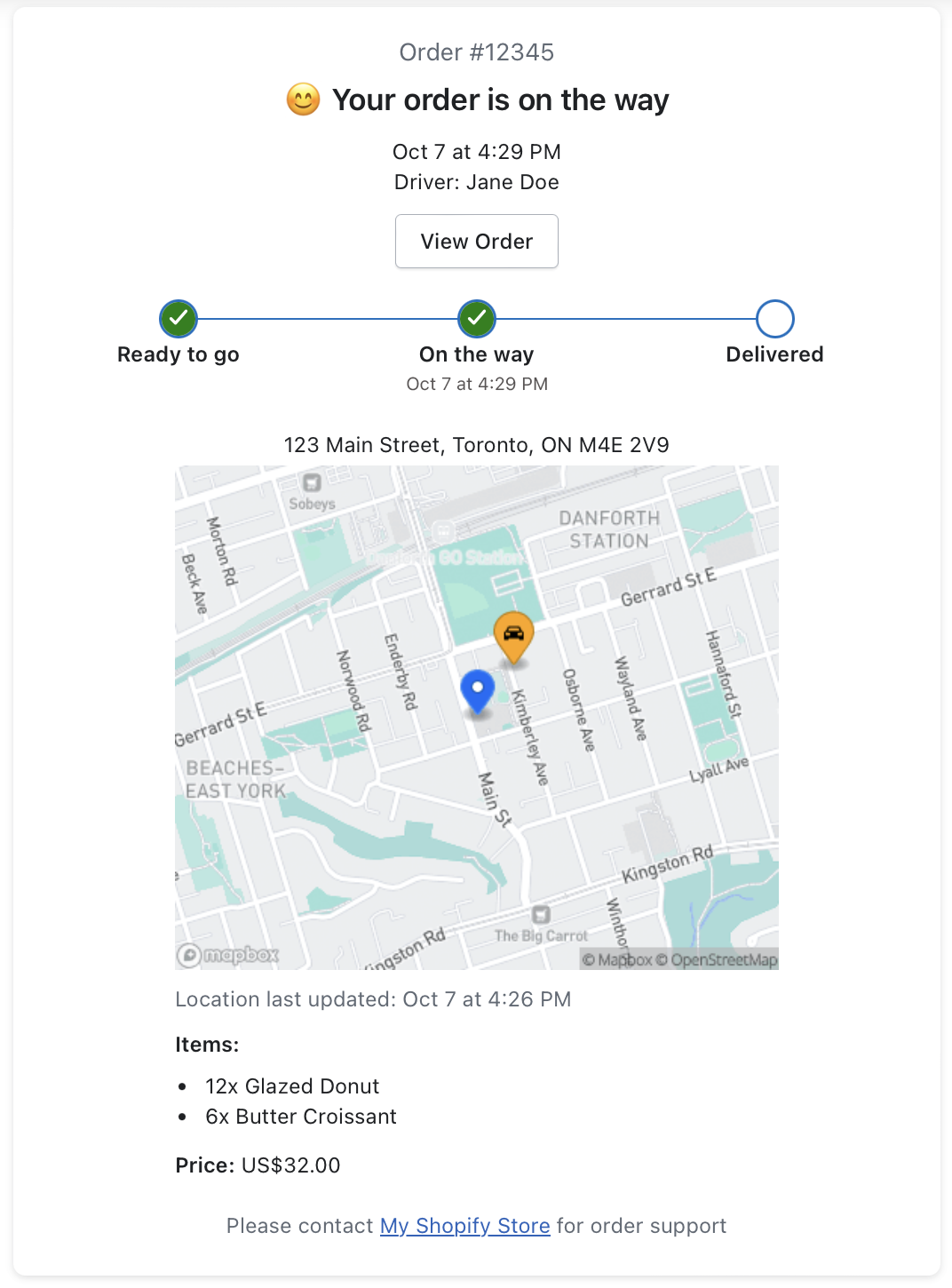The image size is (952, 1288).
Task: Click the progress line between steps
Action: (329, 318)
